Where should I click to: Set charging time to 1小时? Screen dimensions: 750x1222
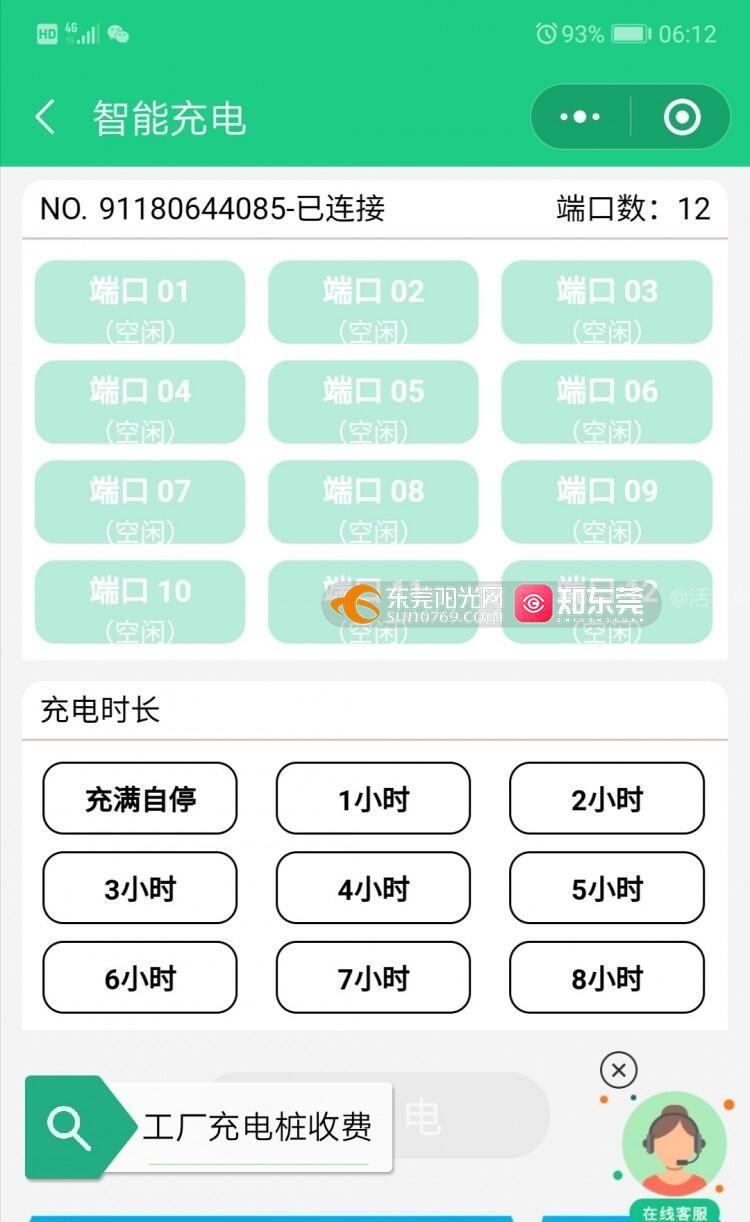pos(373,799)
